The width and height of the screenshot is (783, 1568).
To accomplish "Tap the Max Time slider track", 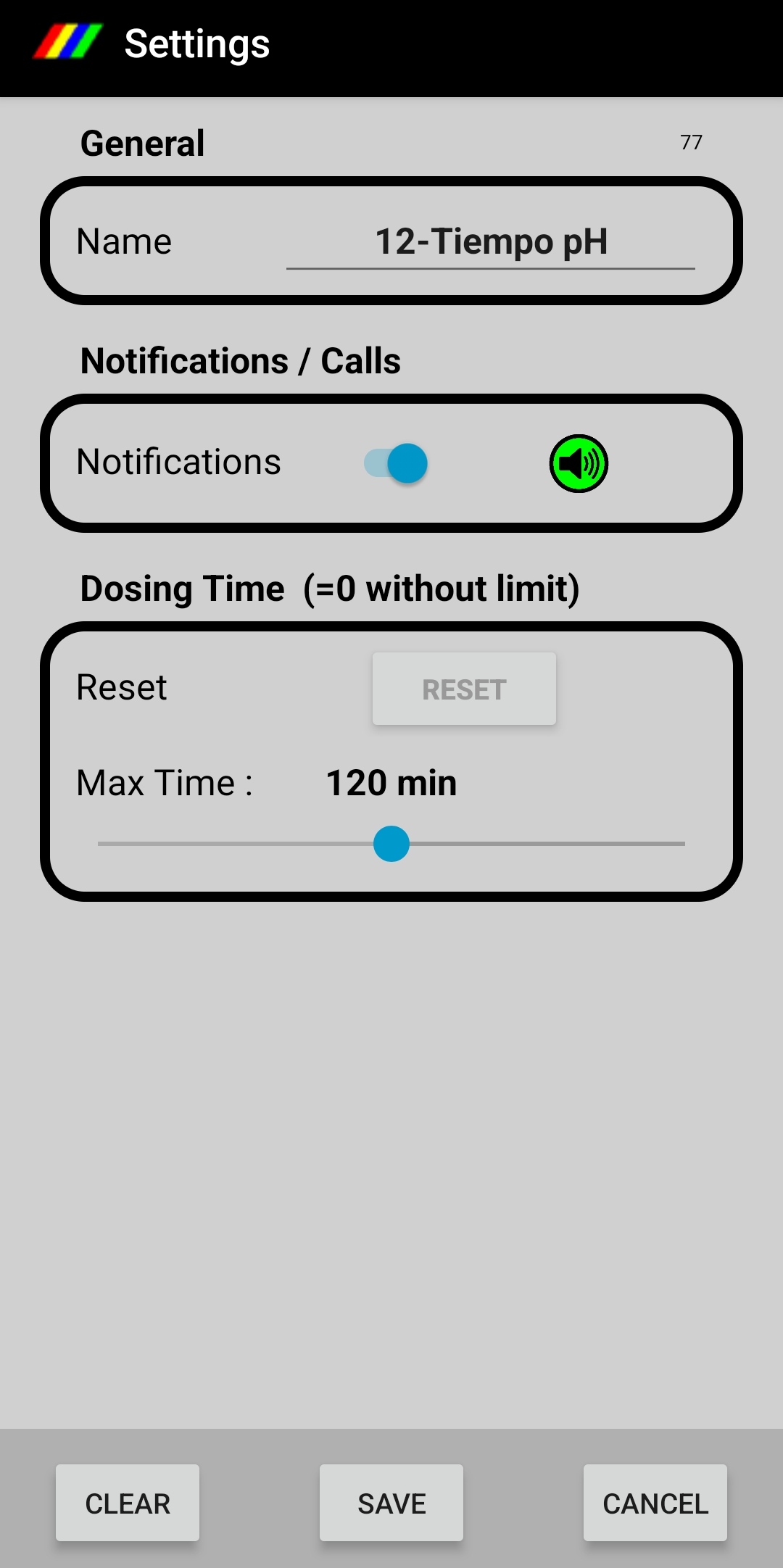I will pos(391,844).
